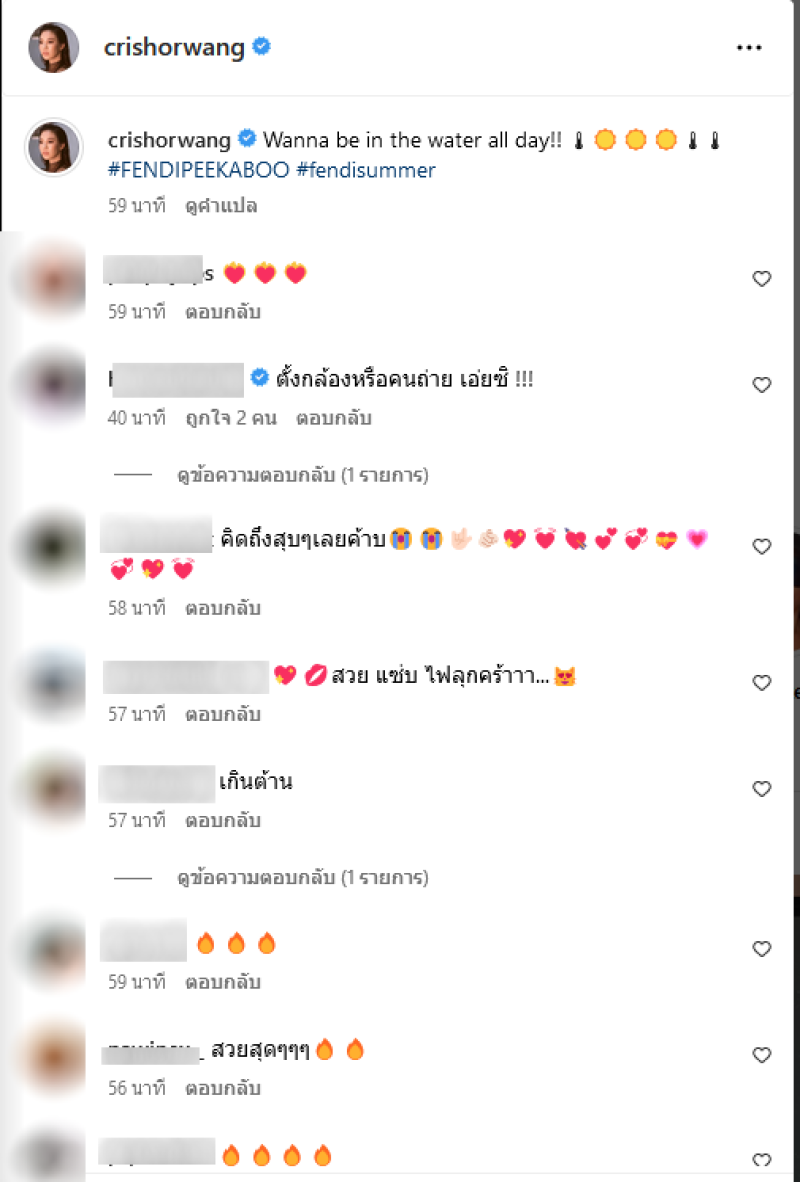Viewport: 800px width, 1182px height.
Task: Open crishorwang profile from the header username
Action: [x=174, y=47]
